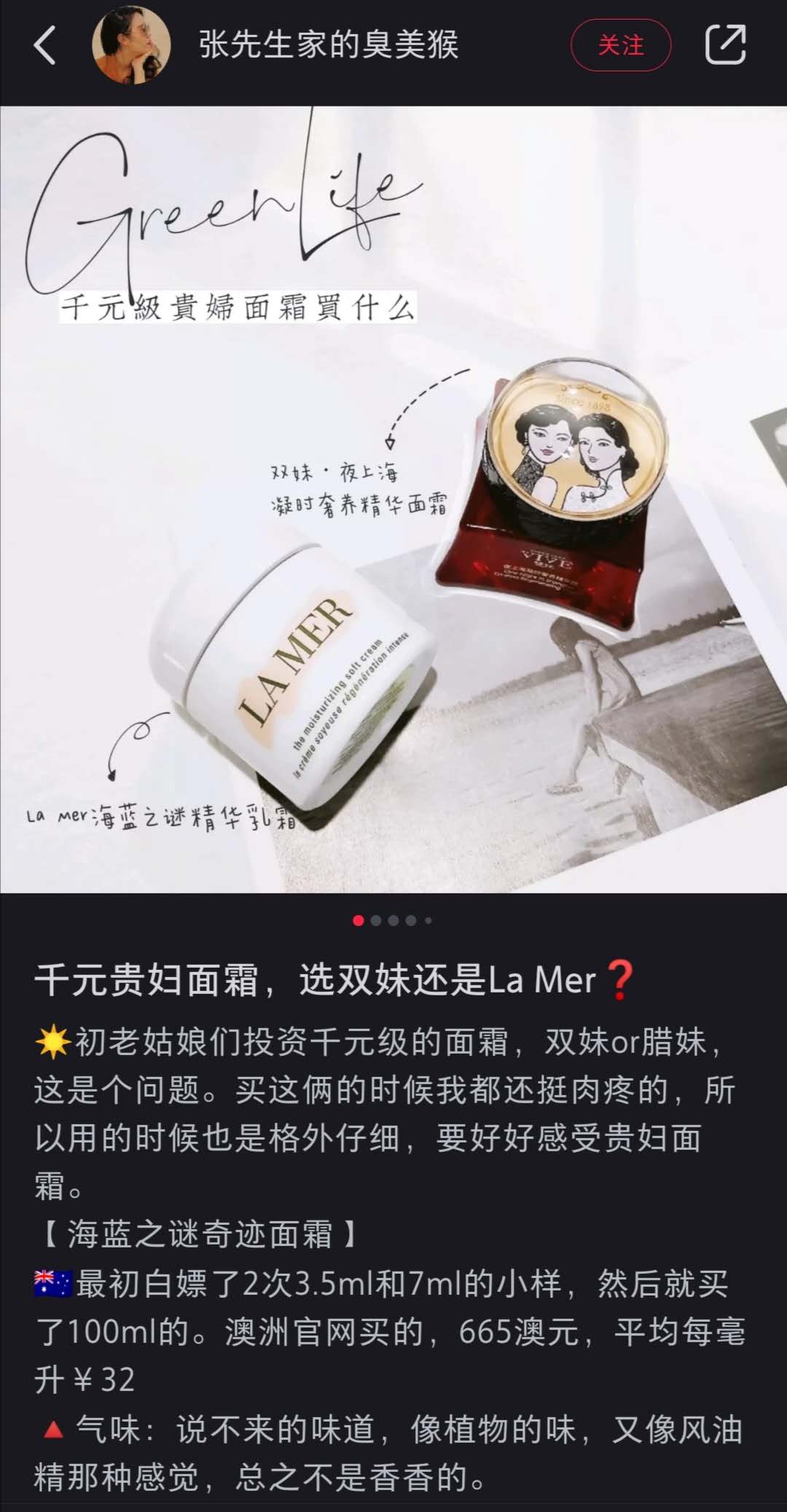Open the face cream post image

point(393,499)
